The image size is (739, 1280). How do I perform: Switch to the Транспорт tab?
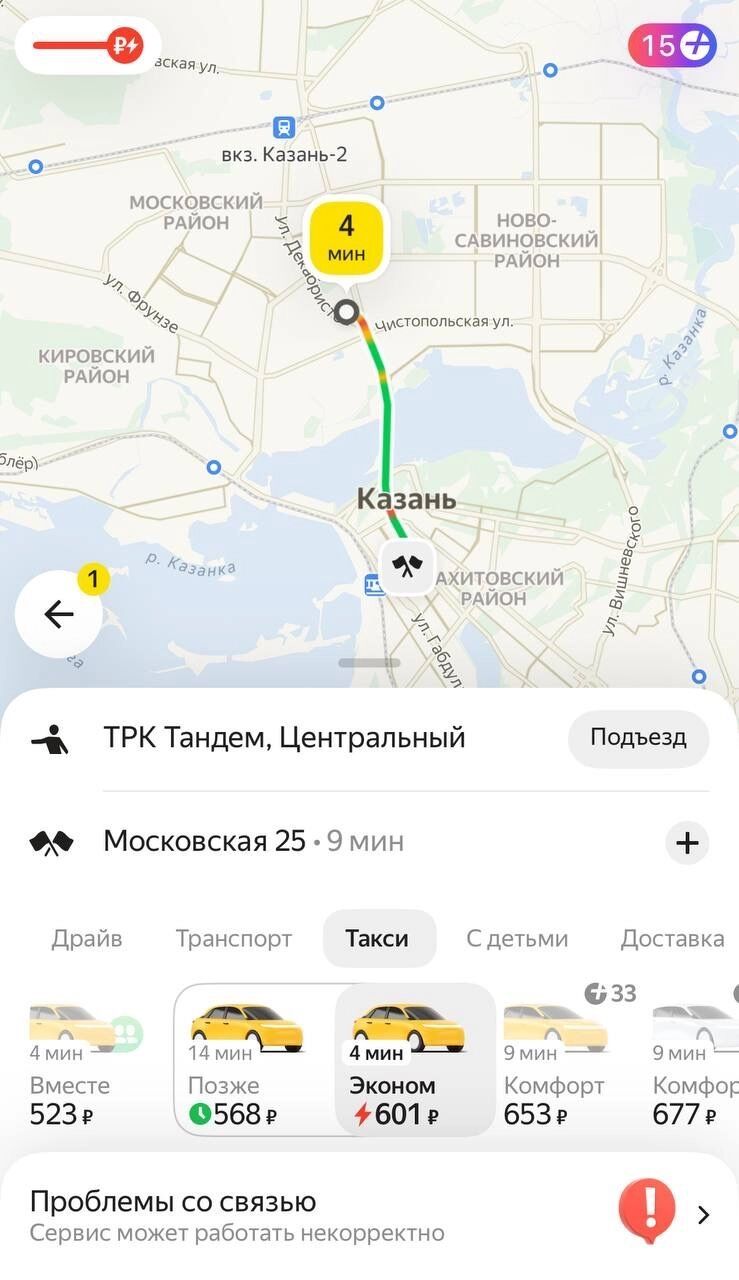point(233,938)
